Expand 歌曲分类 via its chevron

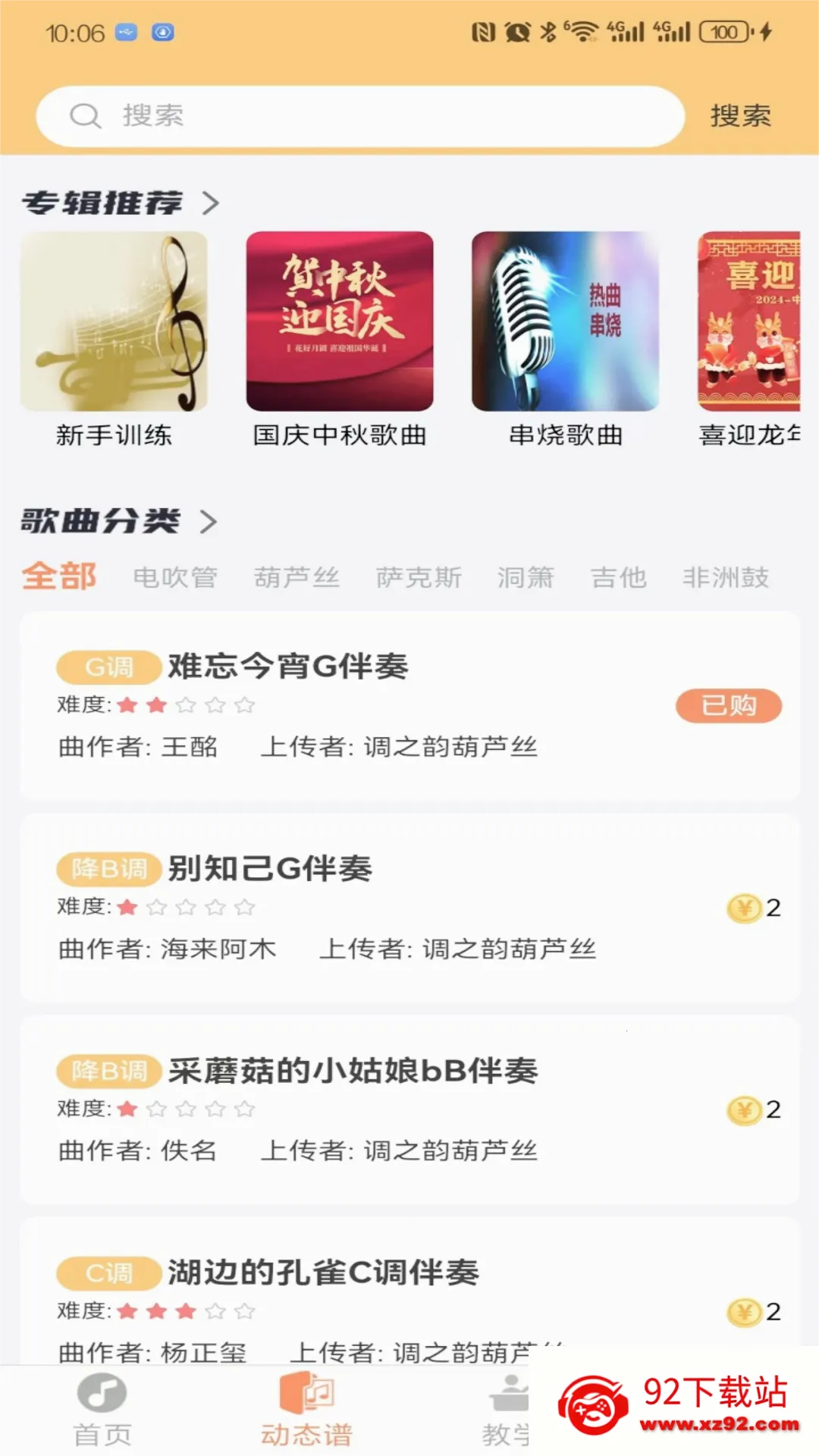click(209, 522)
